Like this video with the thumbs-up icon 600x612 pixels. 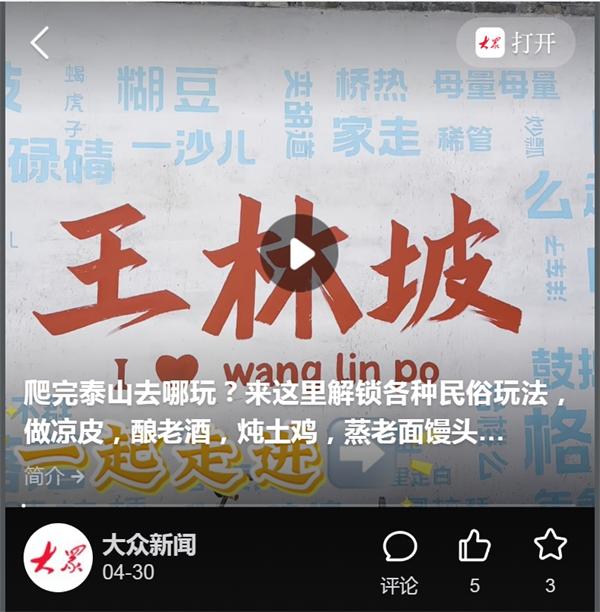pos(474,560)
